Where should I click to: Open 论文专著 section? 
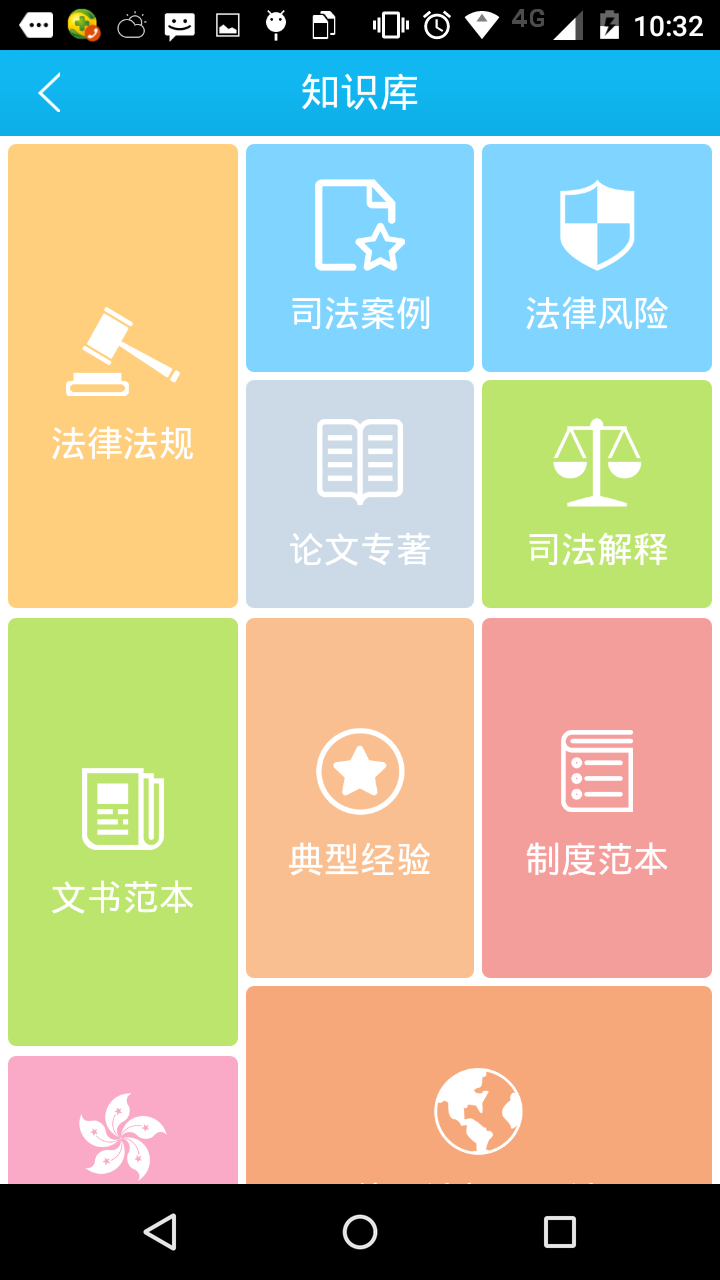click(x=360, y=494)
